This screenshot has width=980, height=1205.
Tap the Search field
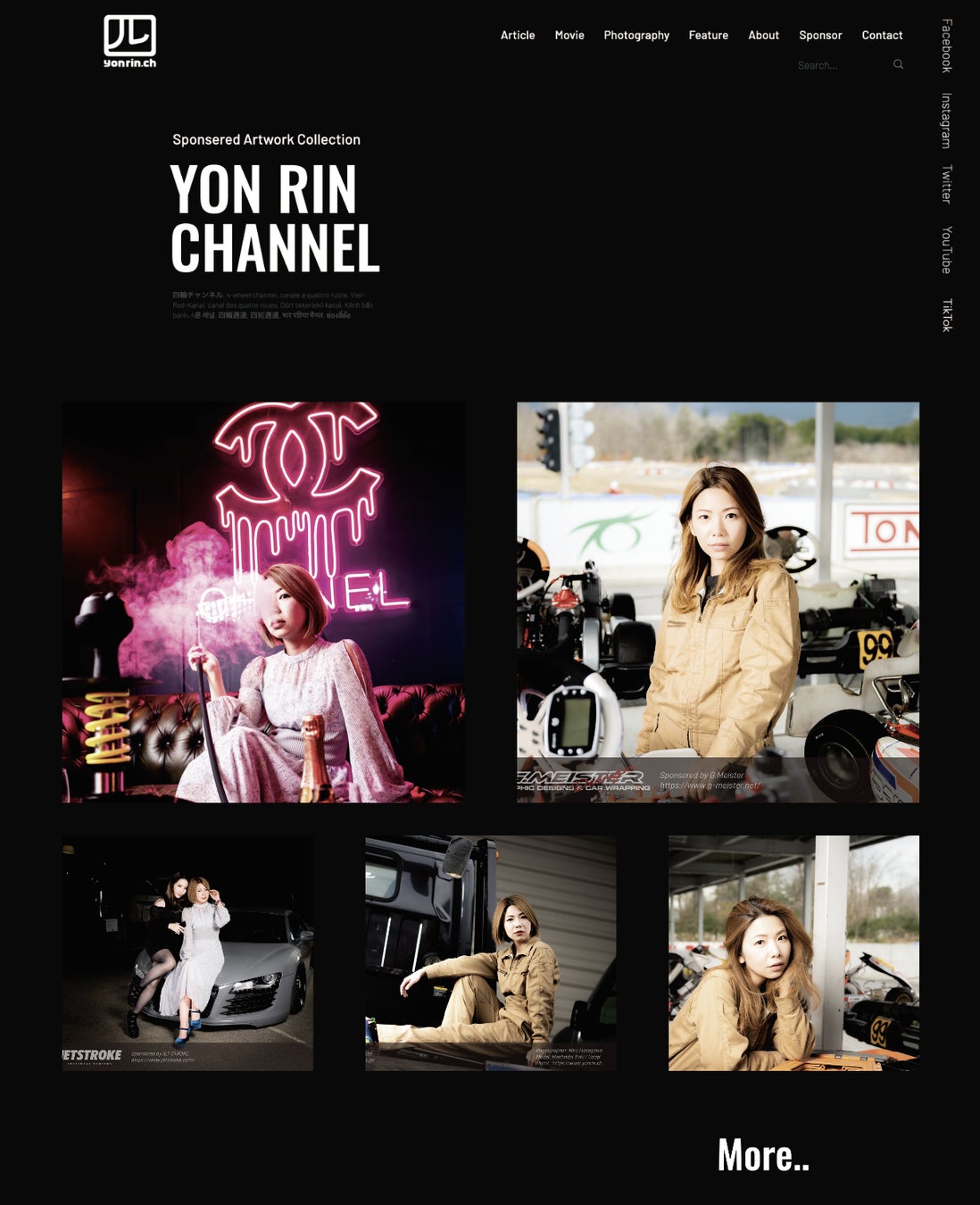[x=839, y=65]
